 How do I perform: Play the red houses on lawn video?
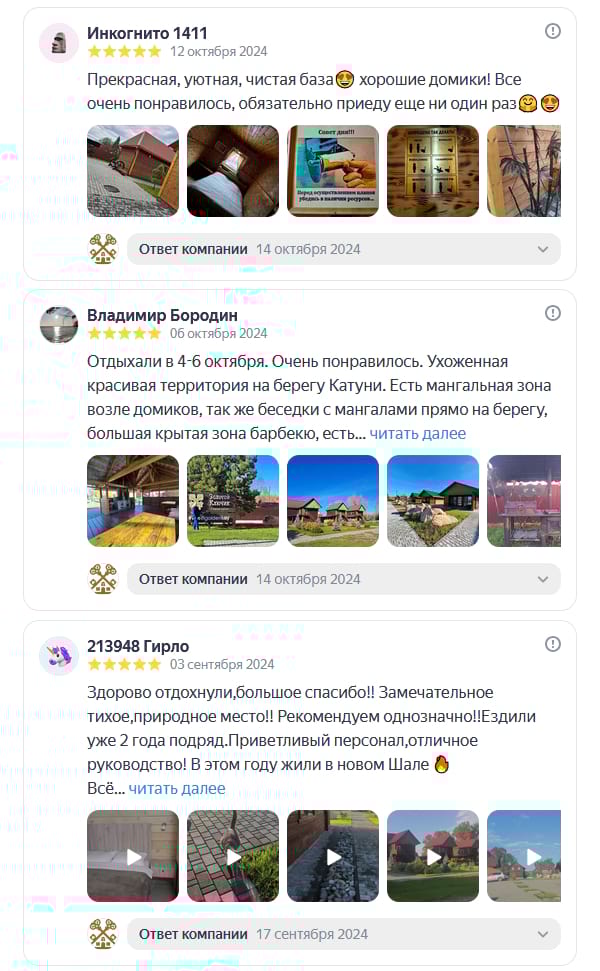(x=433, y=856)
